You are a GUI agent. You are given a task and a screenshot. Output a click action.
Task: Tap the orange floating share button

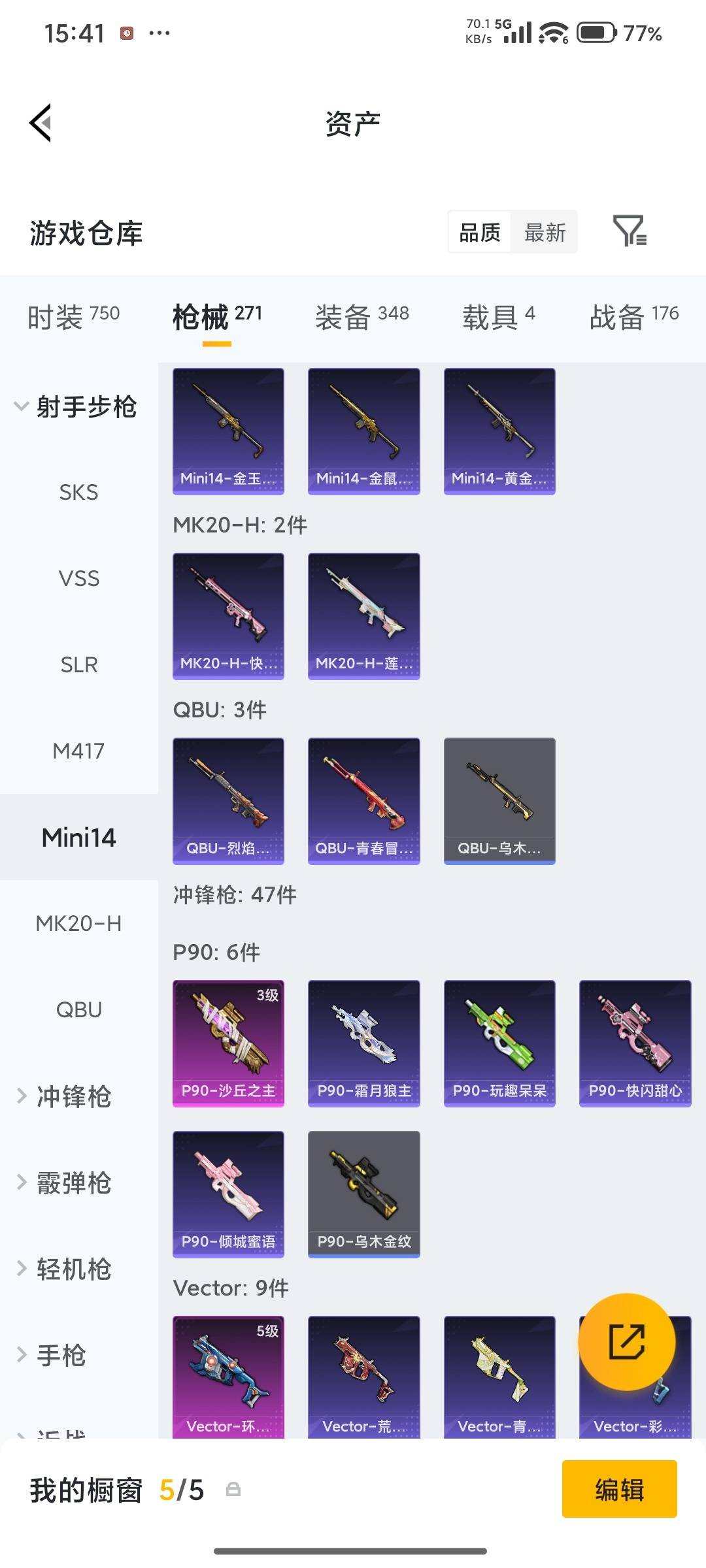tap(626, 1341)
